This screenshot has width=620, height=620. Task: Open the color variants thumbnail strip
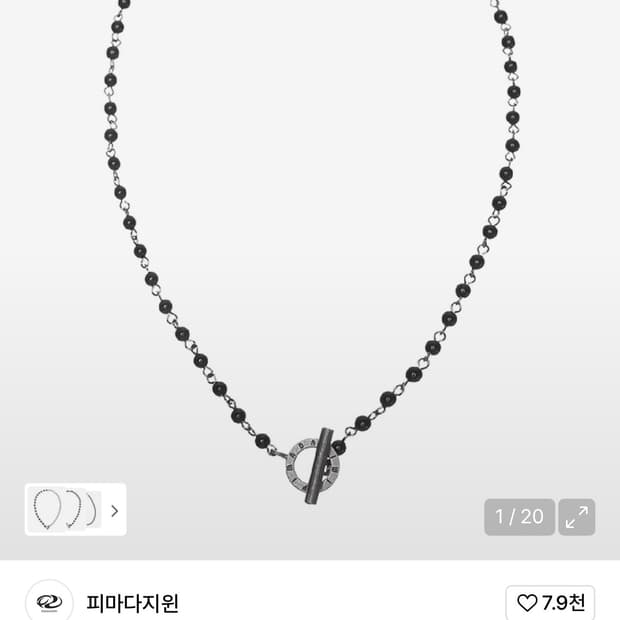76,509
